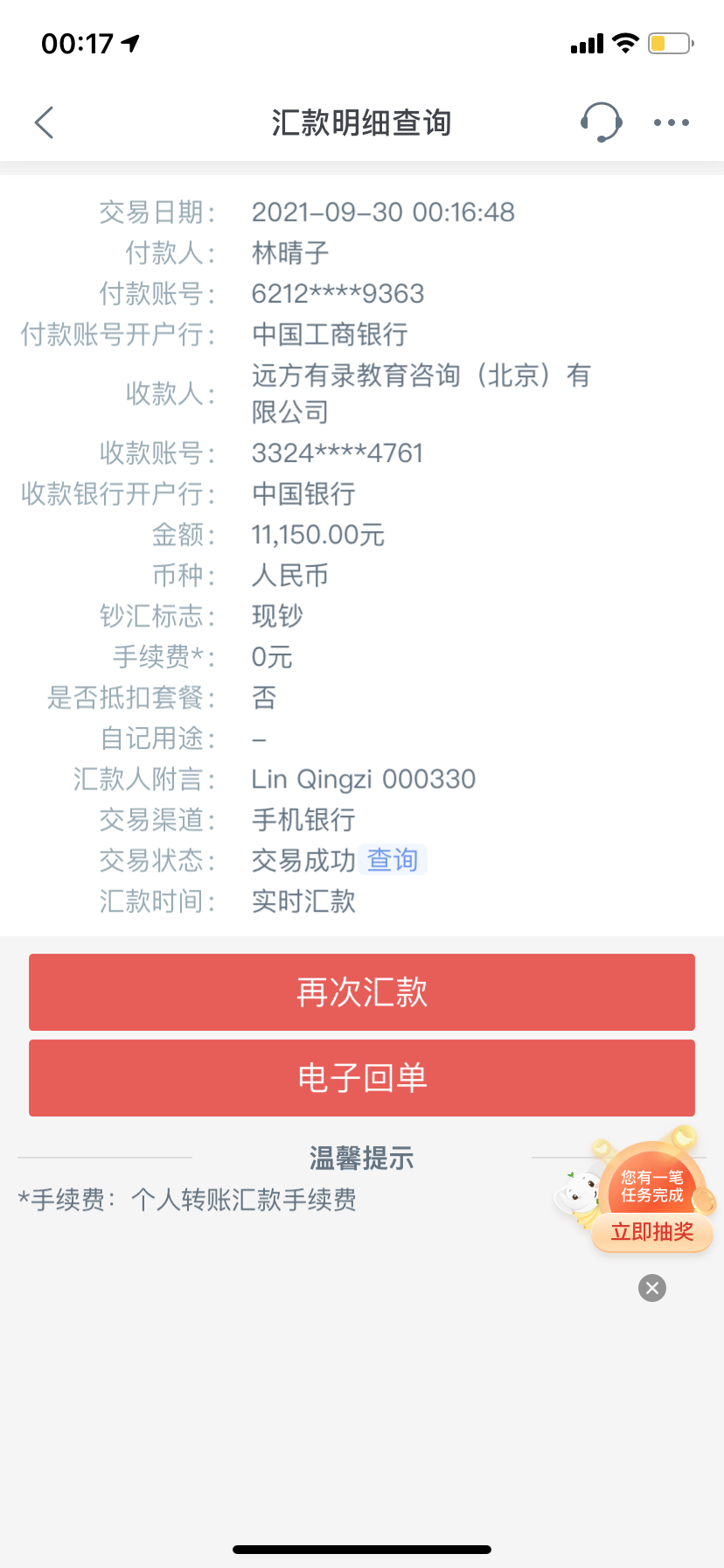Image resolution: width=724 pixels, height=1568 pixels.
Task: Open the three-dot overflow menu
Action: tap(671, 122)
